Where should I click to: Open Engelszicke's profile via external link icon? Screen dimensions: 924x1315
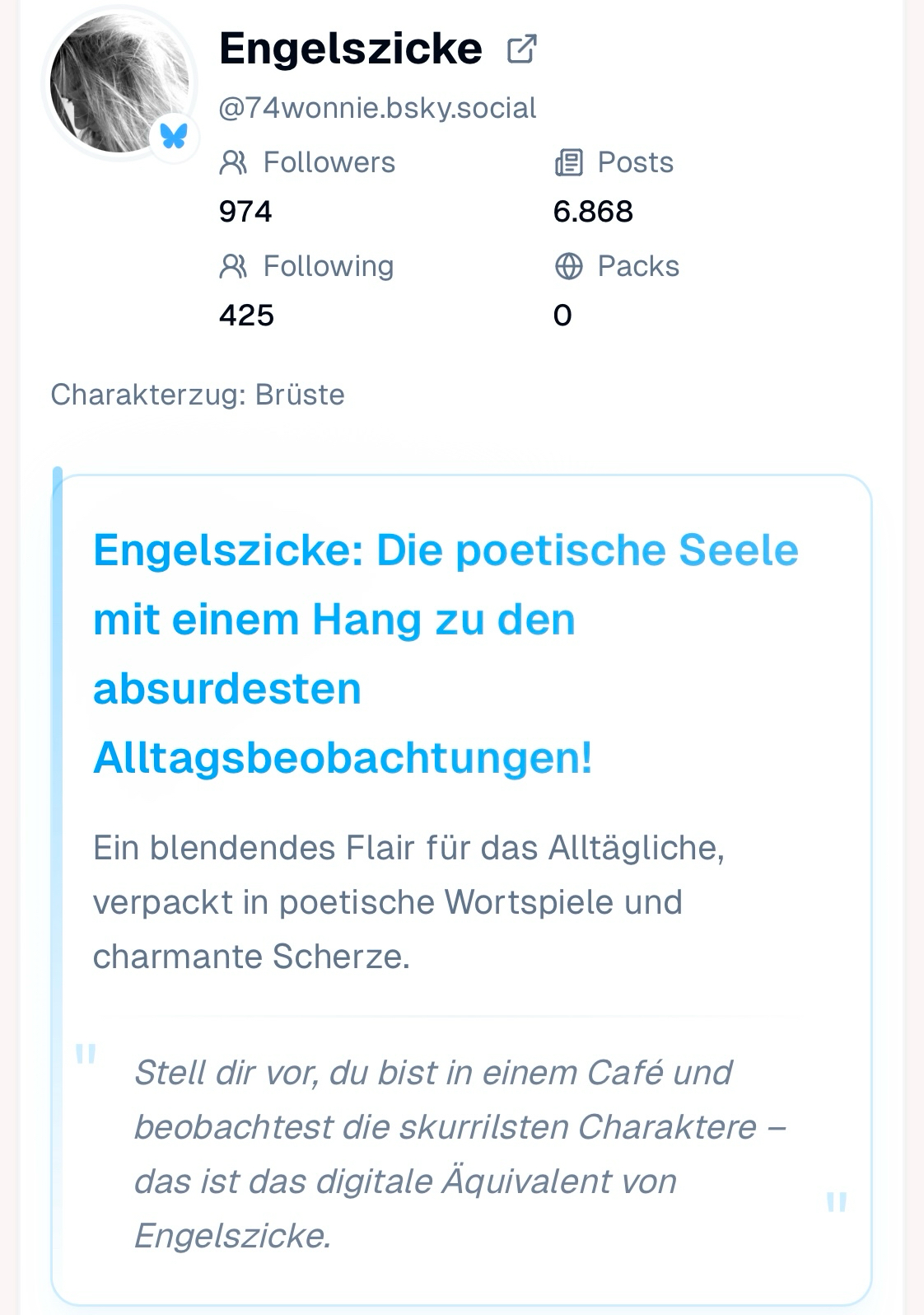click(x=521, y=49)
